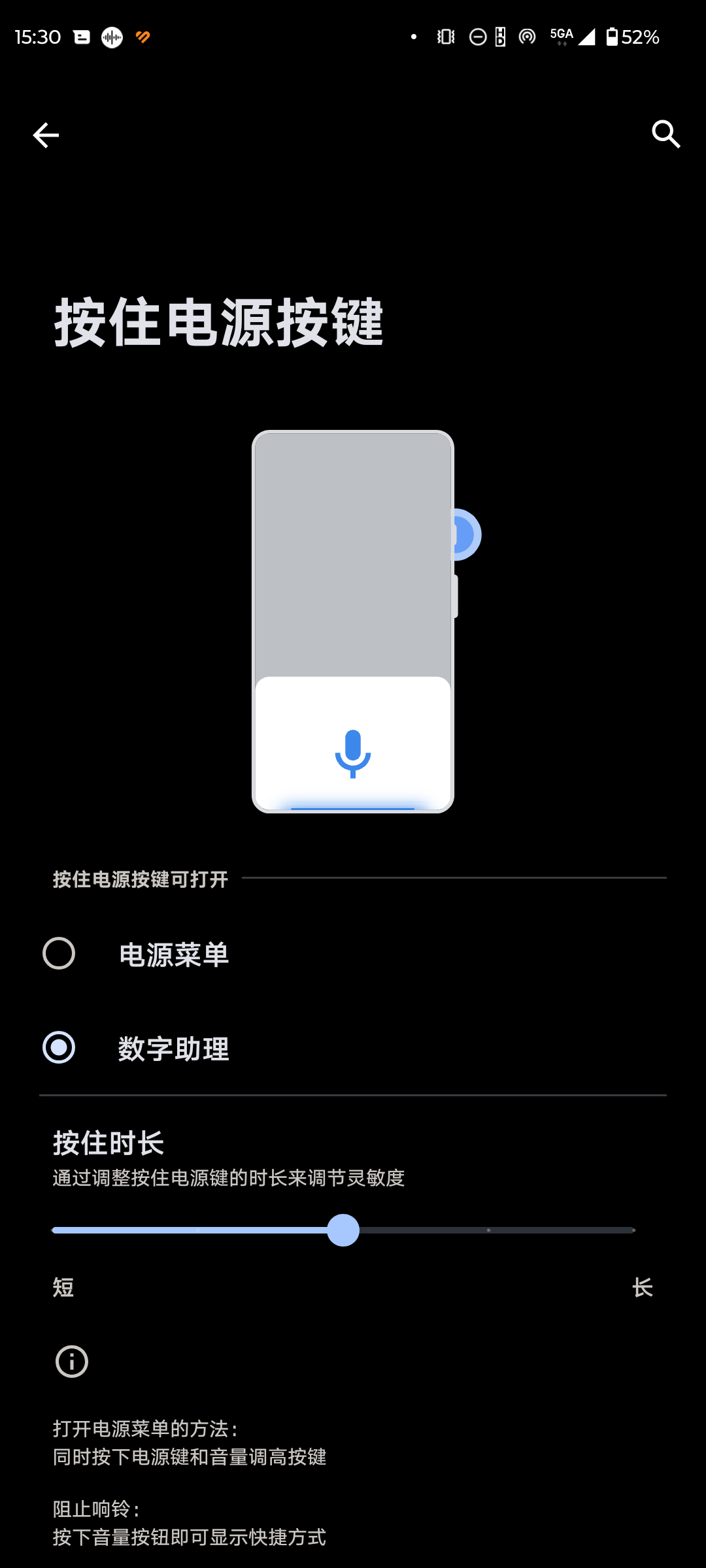Image resolution: width=706 pixels, height=1568 pixels.
Task: Click the info icon below the slider
Action: pos(71,1362)
